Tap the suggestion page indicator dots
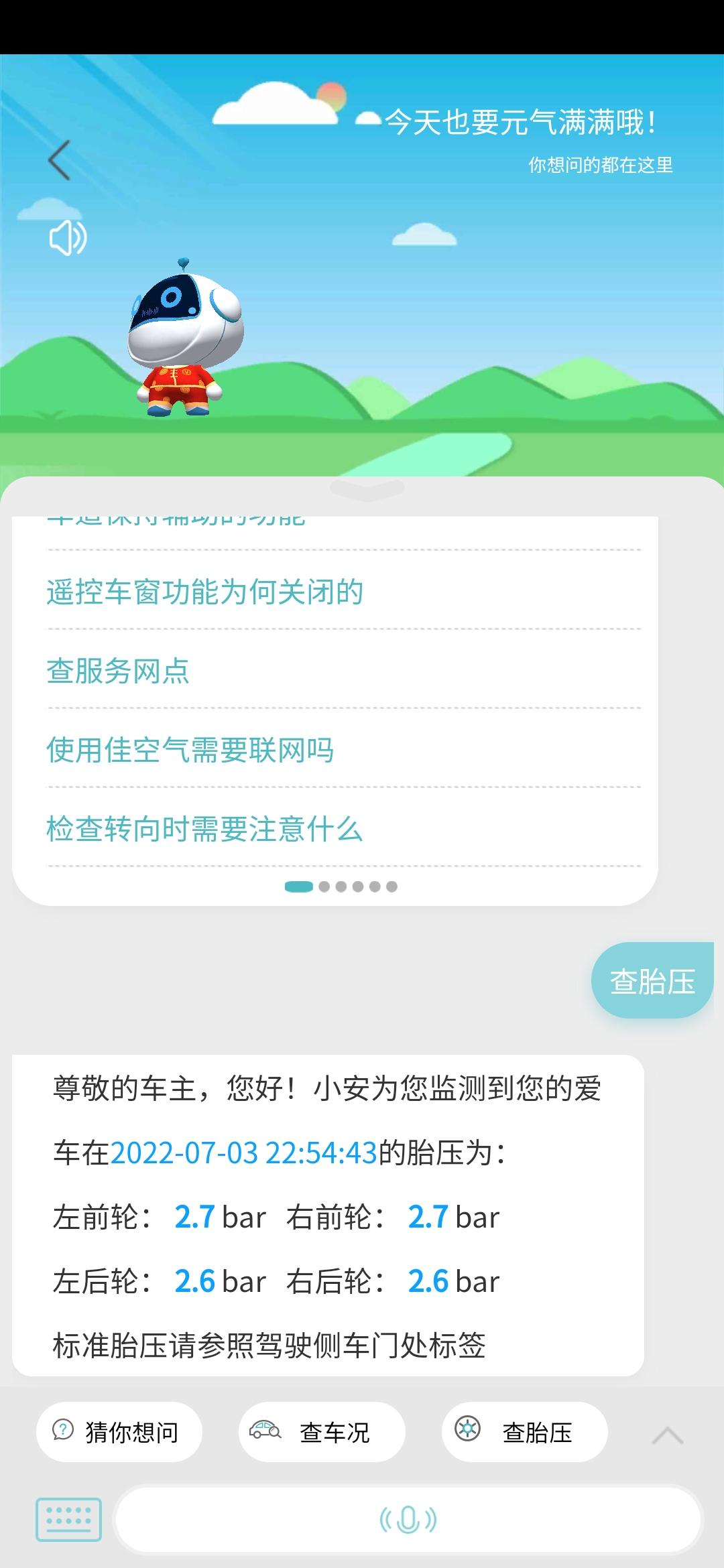Viewport: 724px width, 1568px height. pos(341,887)
